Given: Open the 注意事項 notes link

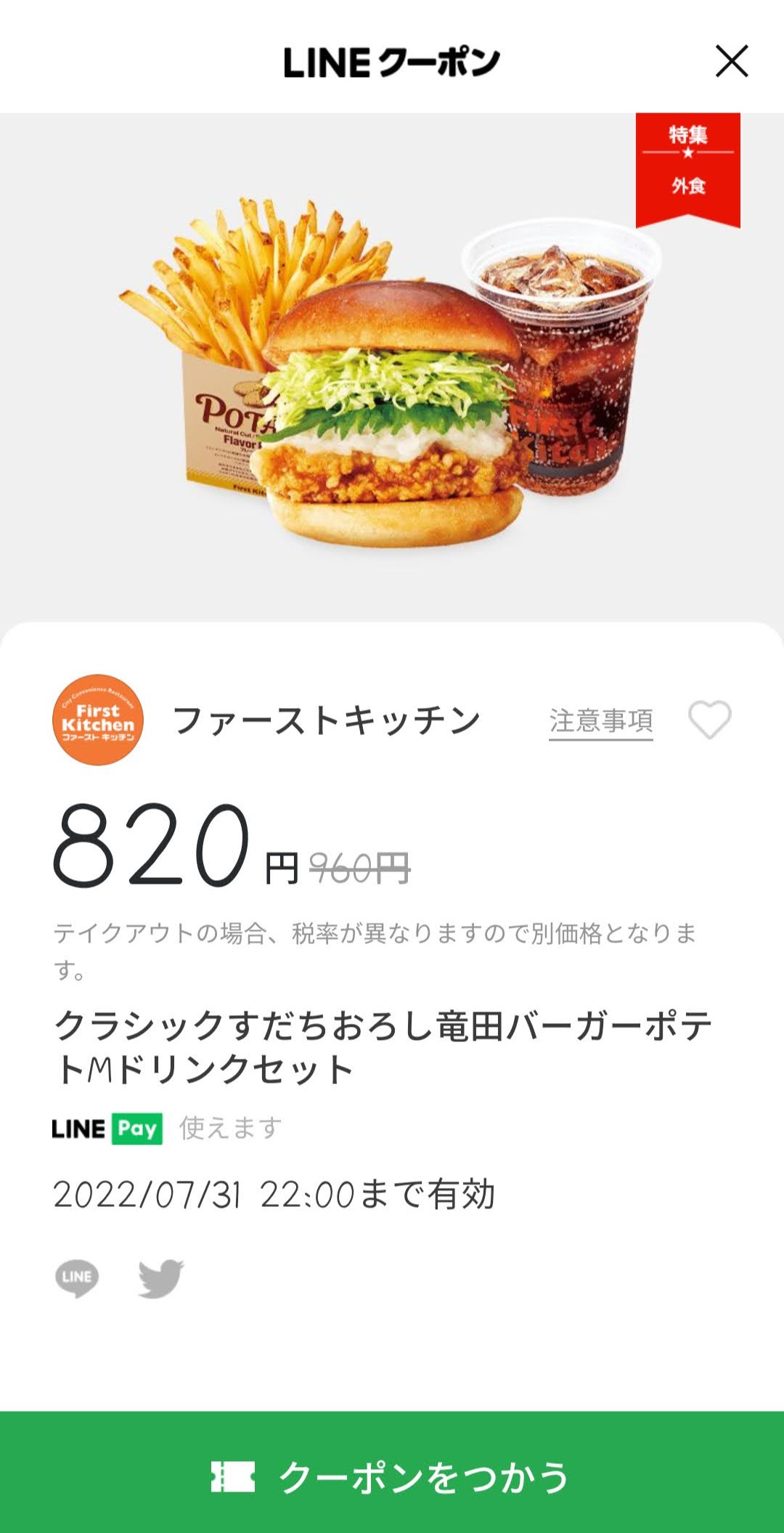Looking at the screenshot, I should click(x=600, y=721).
